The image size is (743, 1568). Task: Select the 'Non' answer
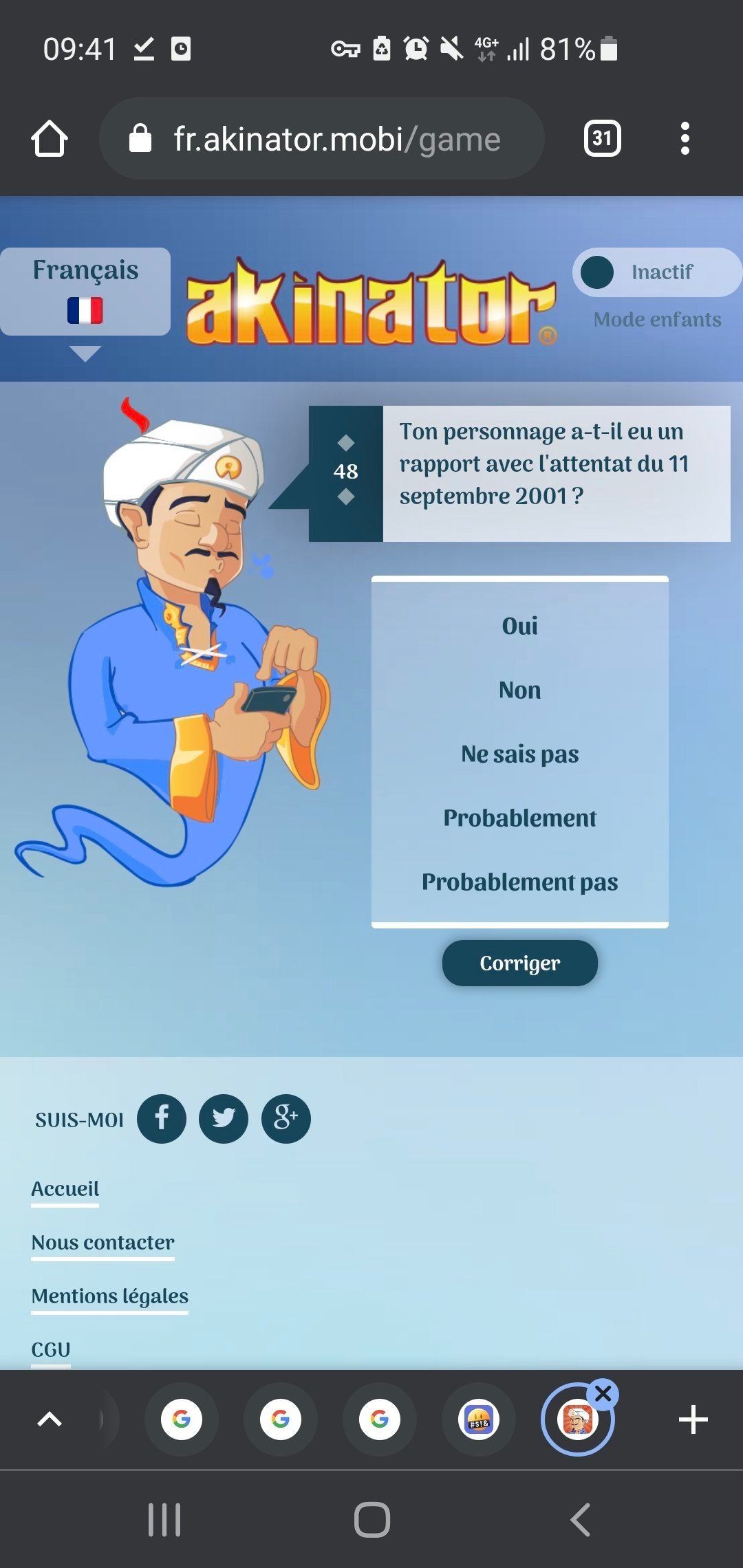coord(519,690)
